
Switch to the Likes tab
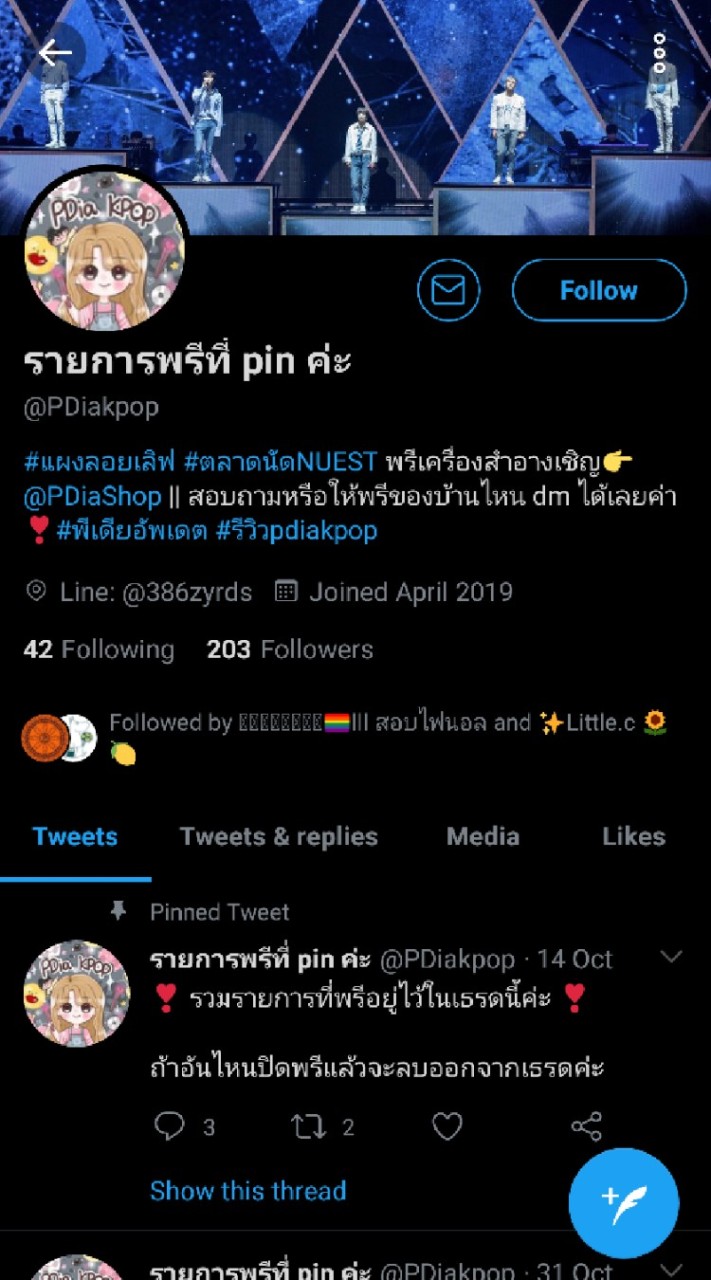pos(633,837)
